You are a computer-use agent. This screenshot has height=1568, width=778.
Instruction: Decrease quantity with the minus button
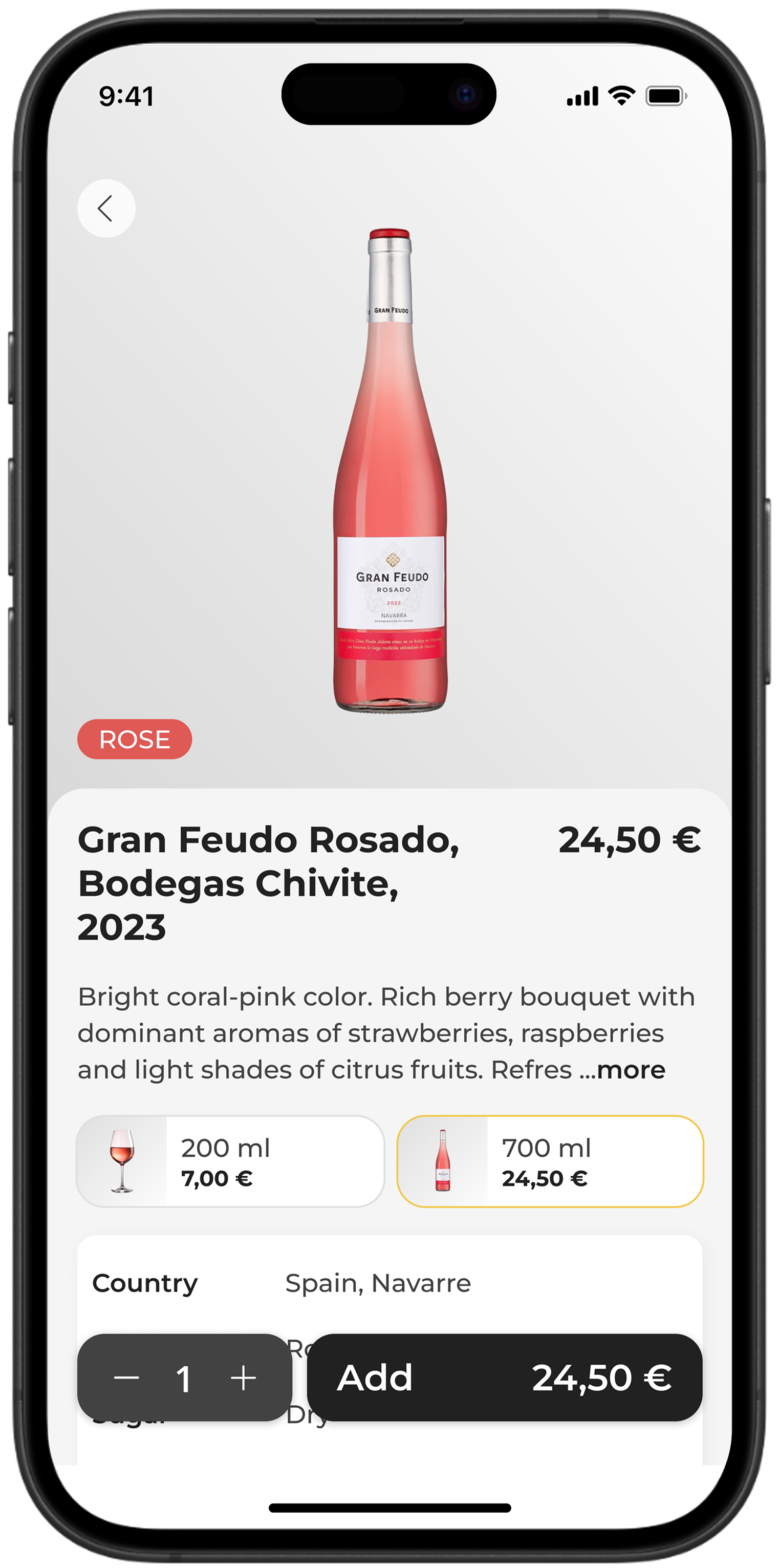(126, 1378)
